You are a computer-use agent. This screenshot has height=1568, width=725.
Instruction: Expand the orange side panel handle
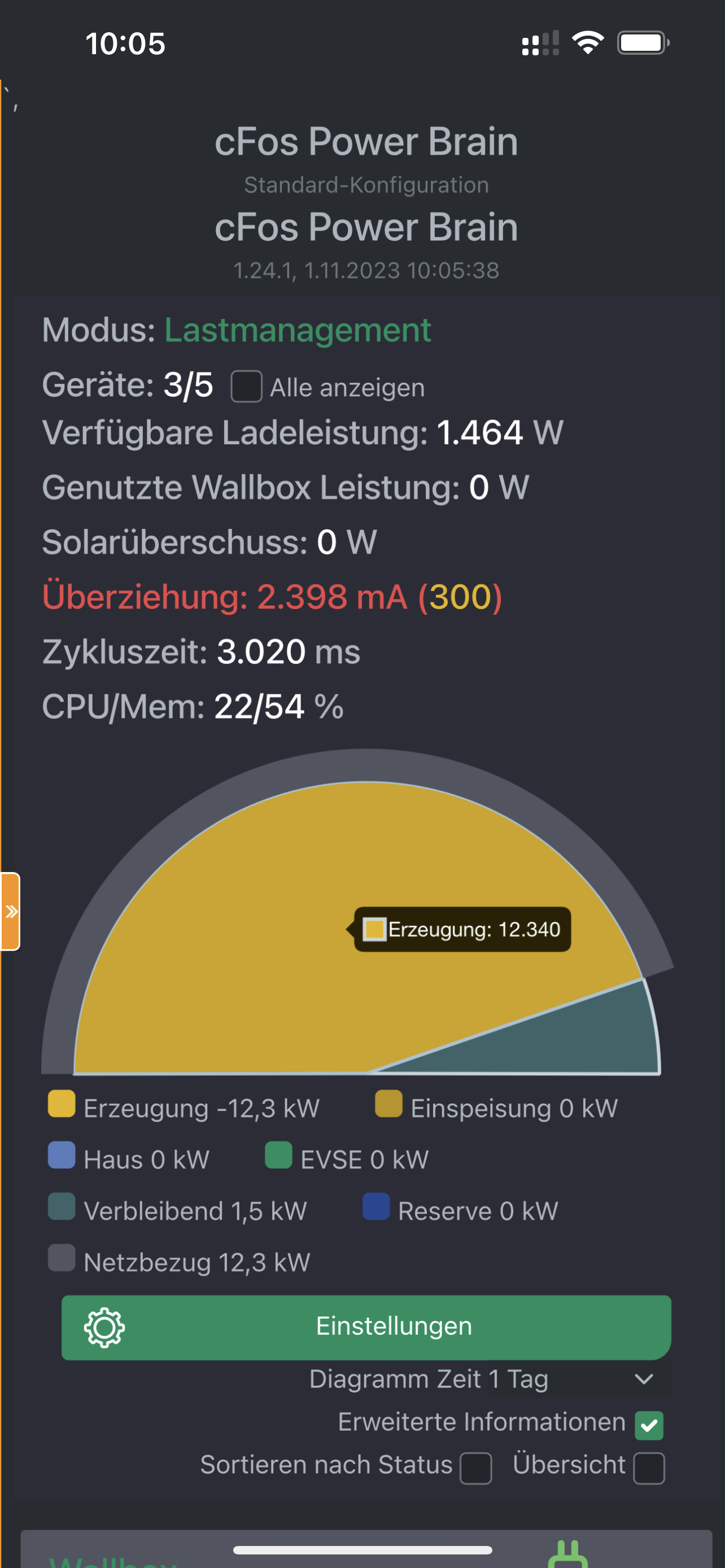click(x=10, y=911)
